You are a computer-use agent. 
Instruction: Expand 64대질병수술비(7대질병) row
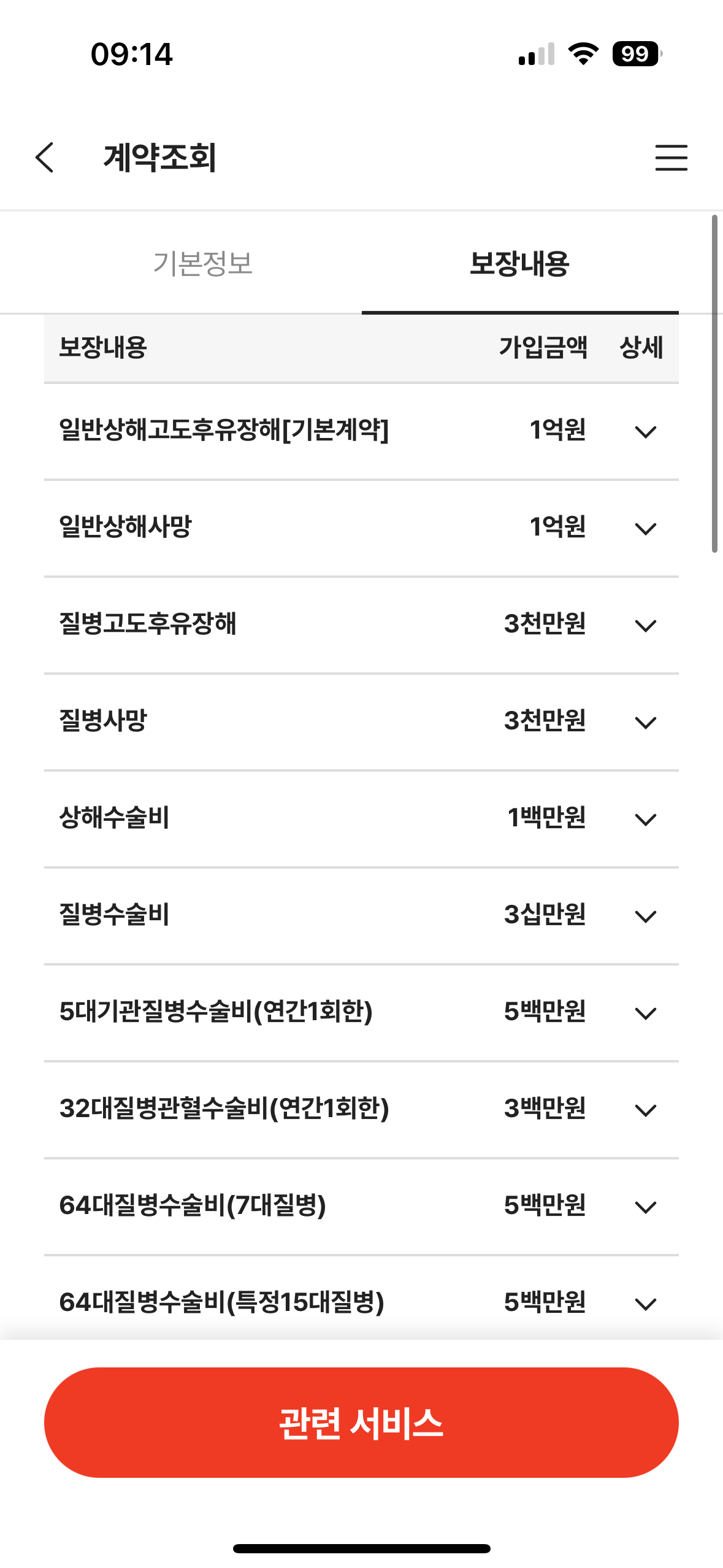[x=646, y=1207]
